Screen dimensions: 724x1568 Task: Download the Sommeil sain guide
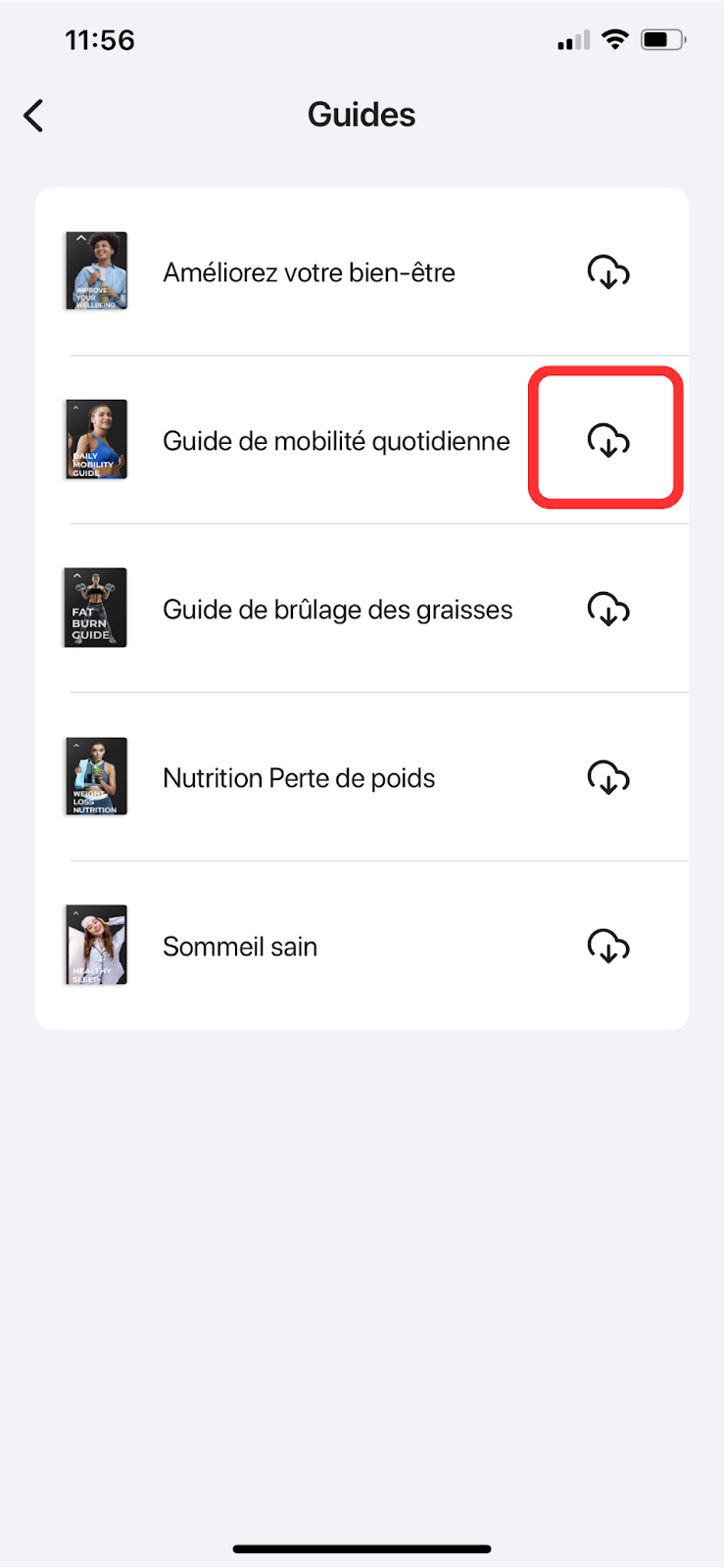pos(607,947)
